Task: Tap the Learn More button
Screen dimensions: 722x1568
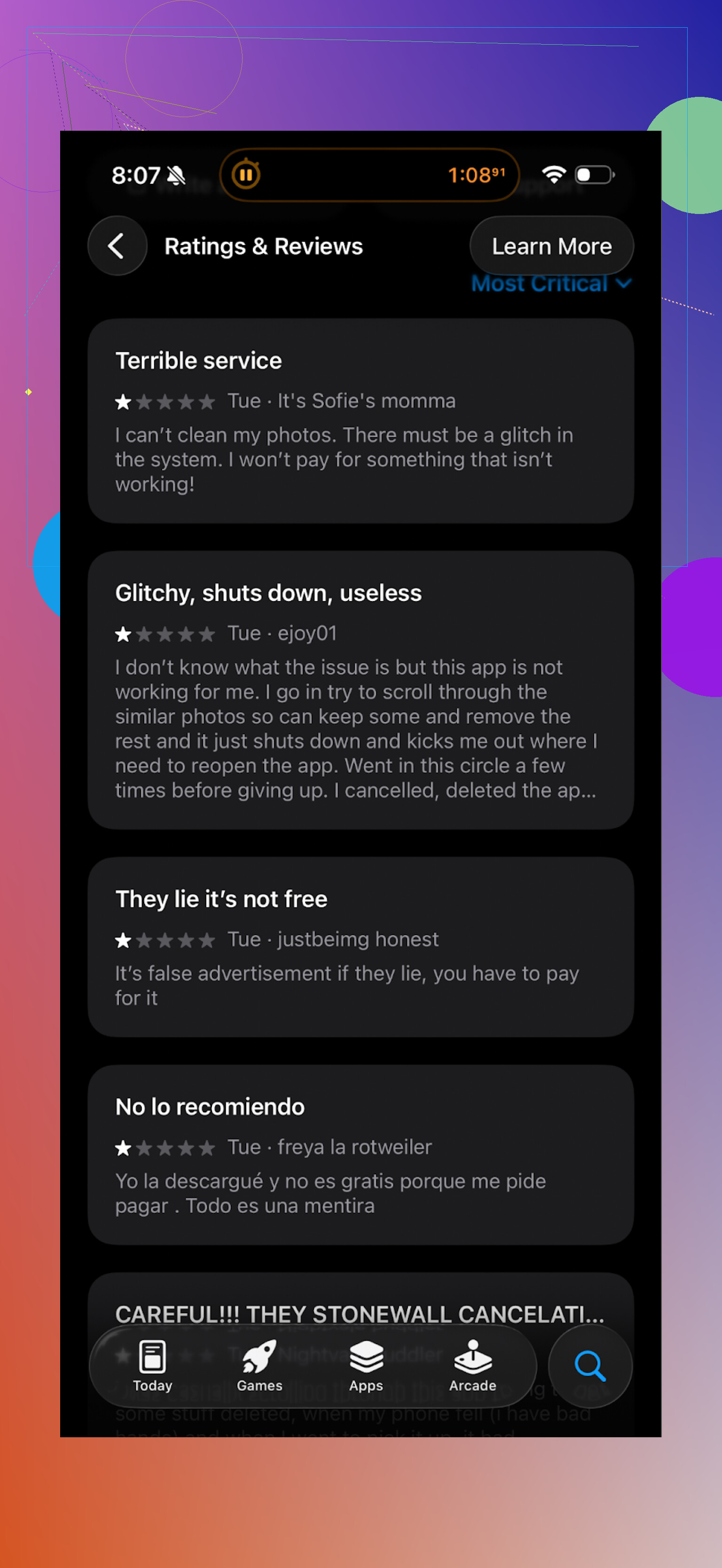Action: tap(551, 246)
